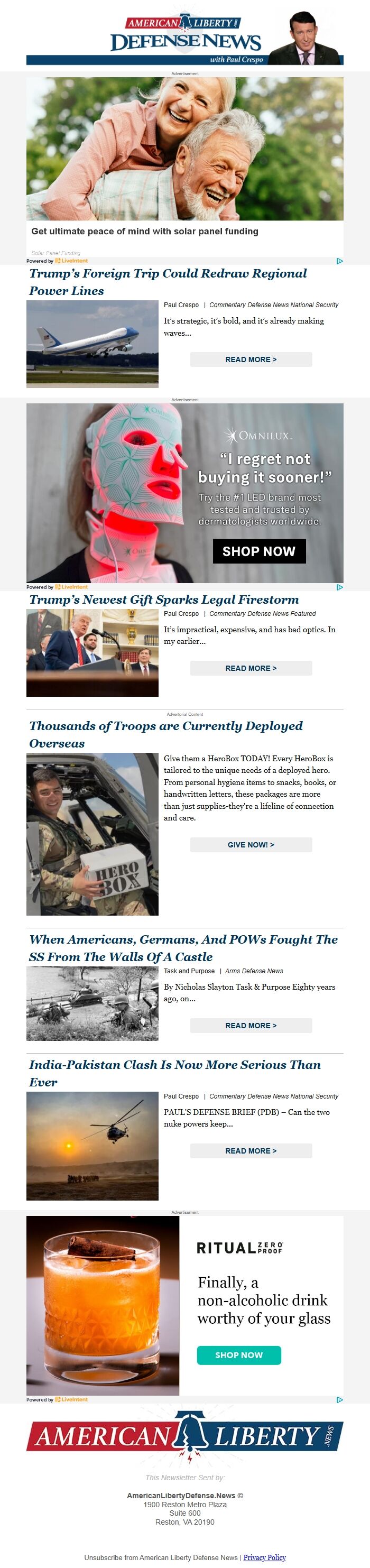Tap the black-and-white tank article image
This screenshot has width=370, height=1568.
click(92, 1003)
